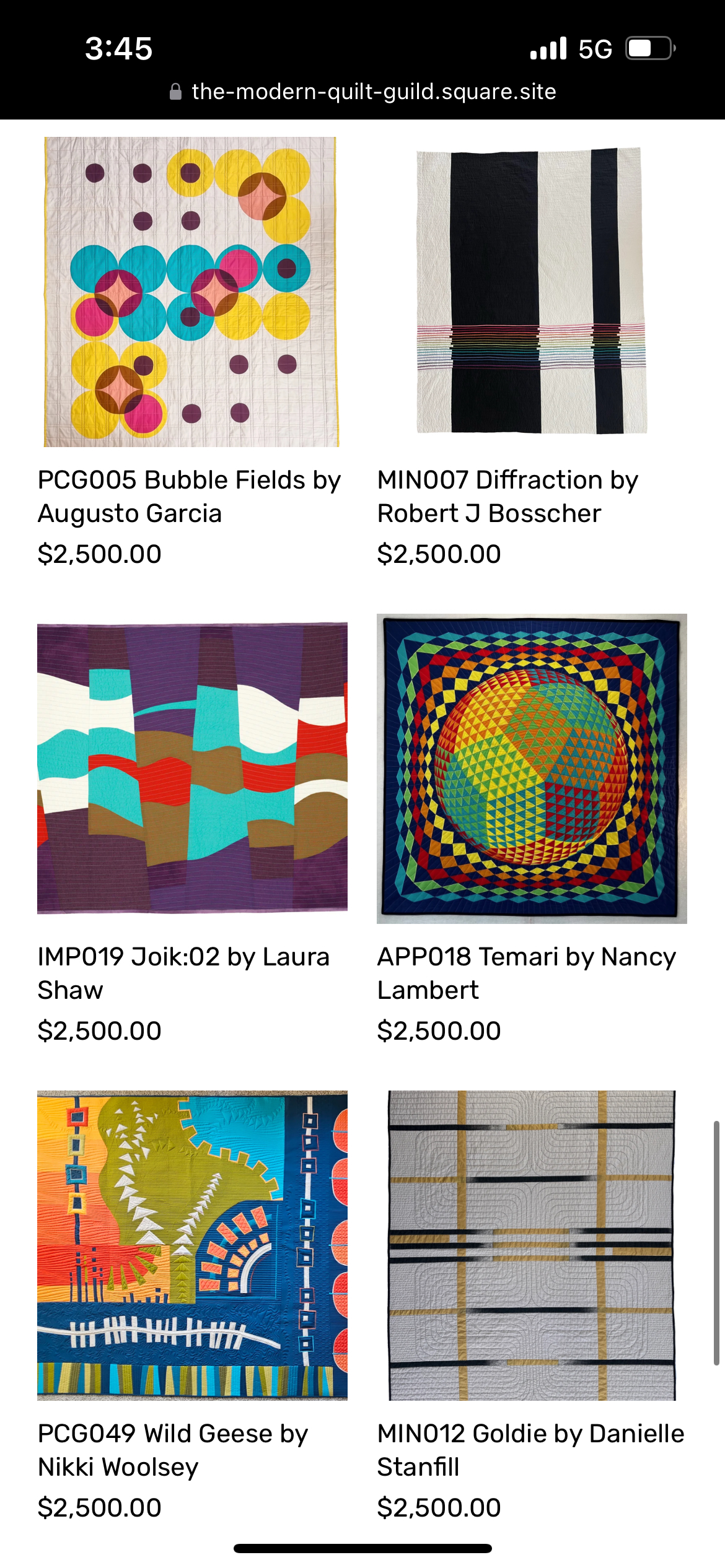Open the MIN012 Goldie title link
This screenshot has width=725, height=1568.
(x=530, y=1450)
